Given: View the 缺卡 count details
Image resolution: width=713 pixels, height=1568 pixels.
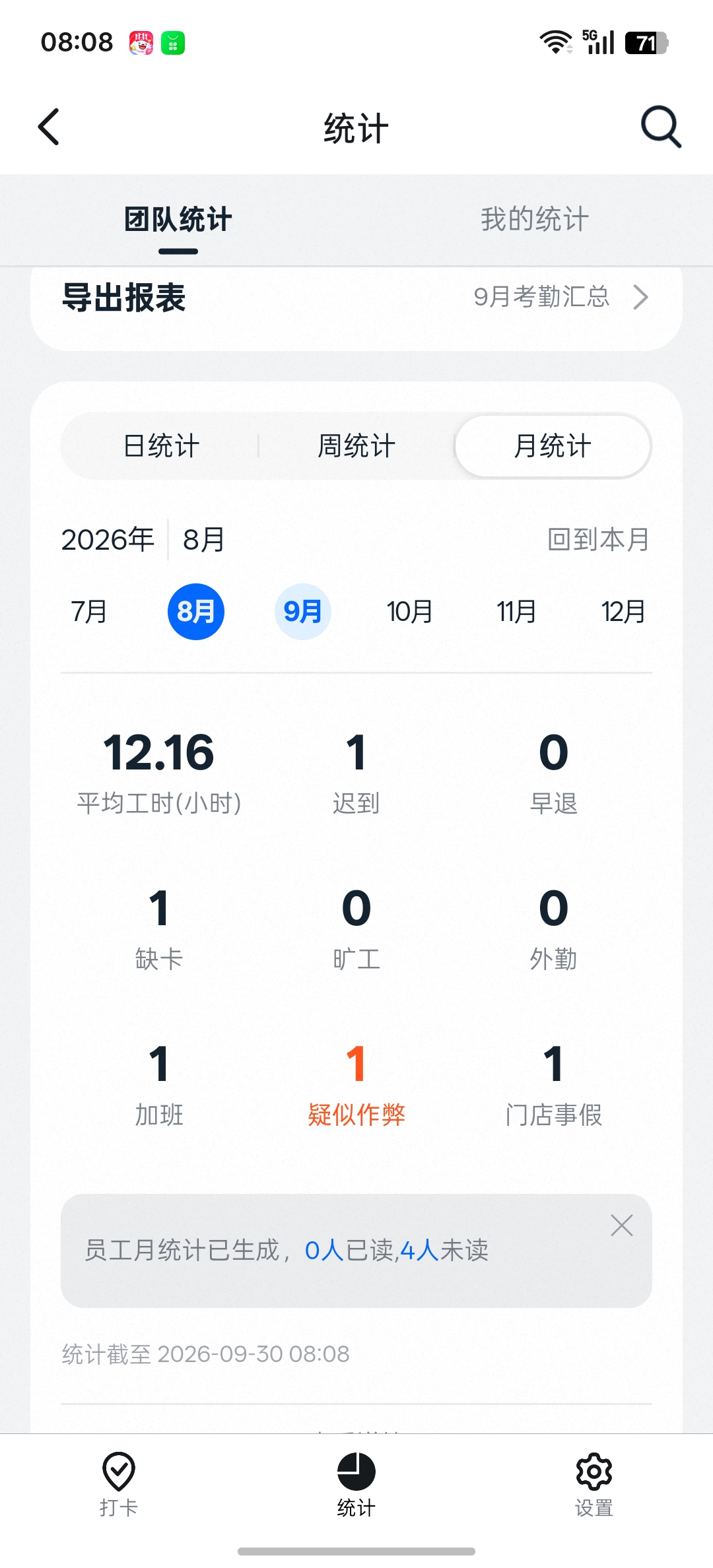Looking at the screenshot, I should tap(159, 929).
